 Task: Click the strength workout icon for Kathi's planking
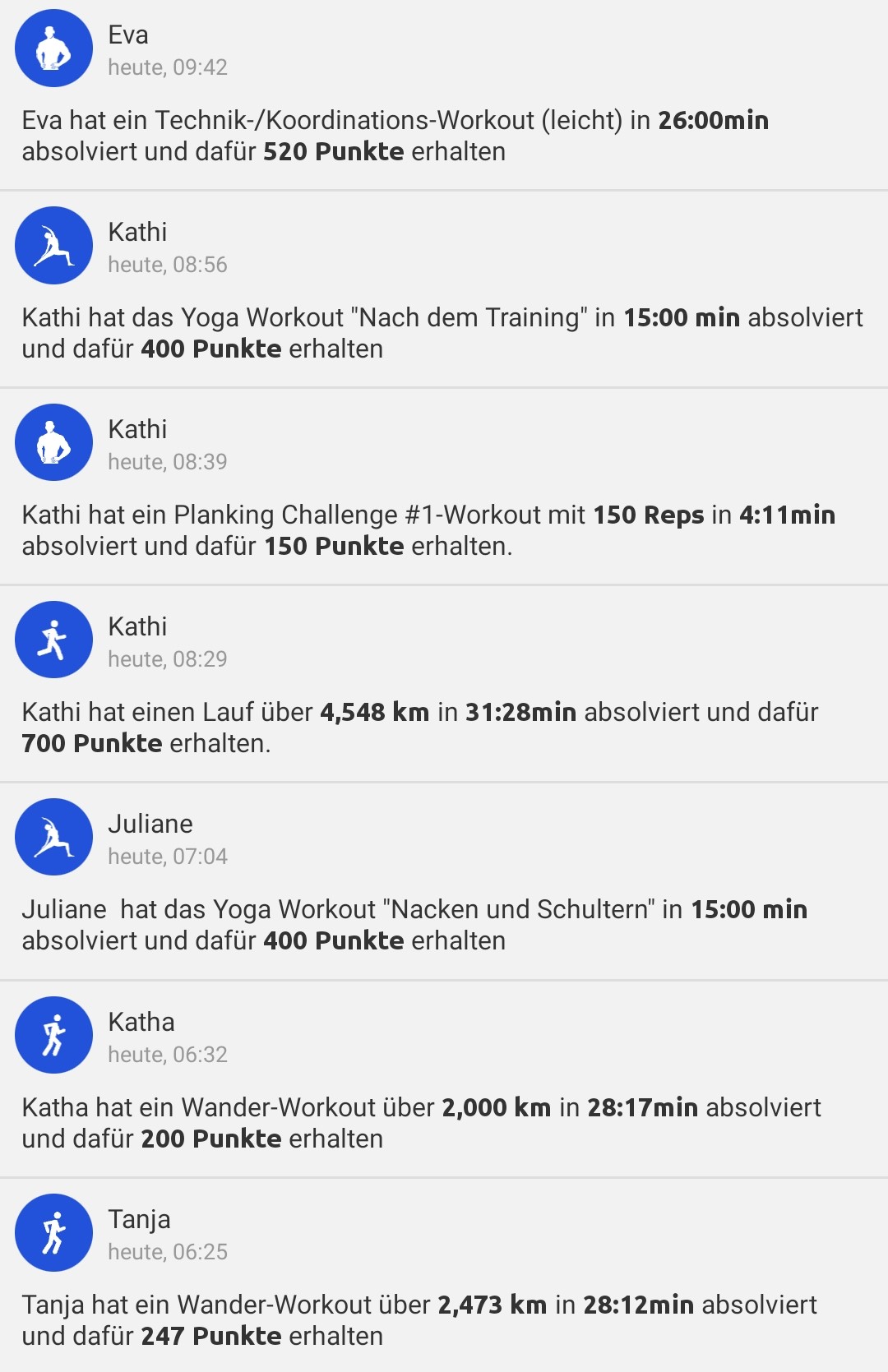point(53,441)
